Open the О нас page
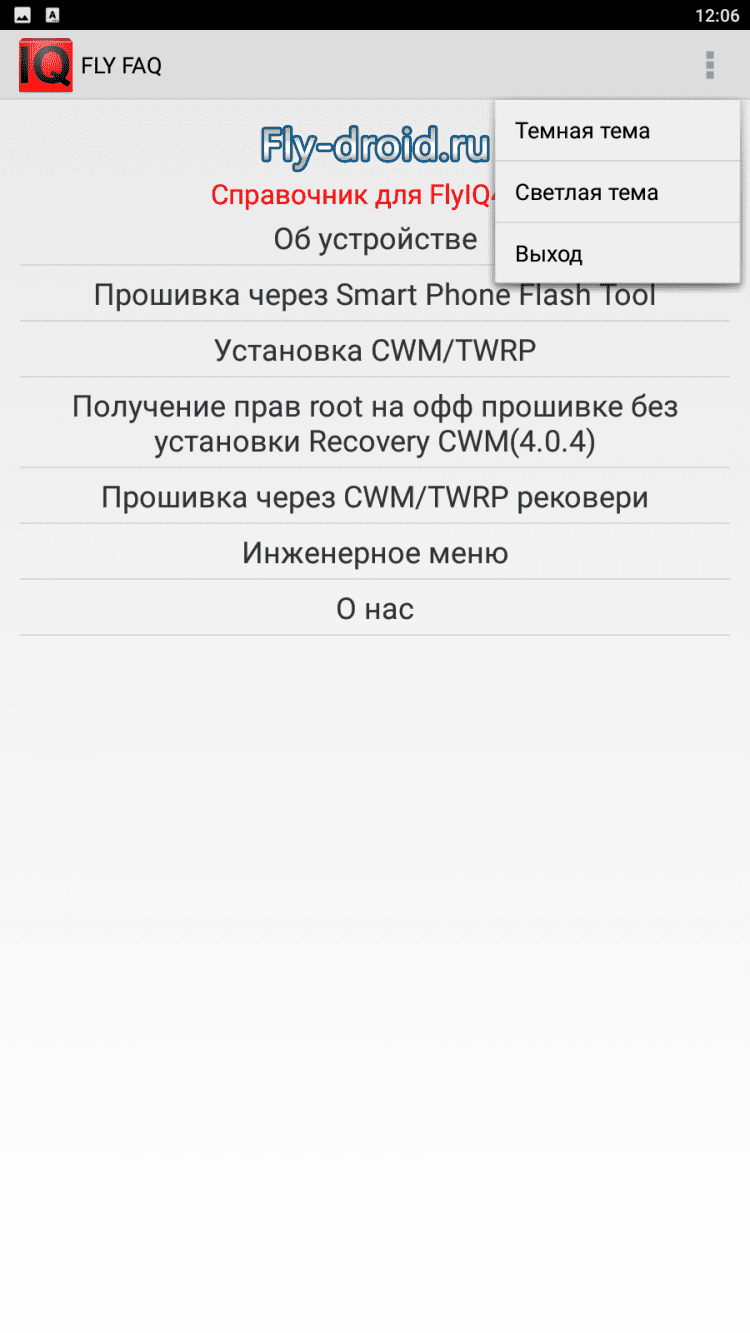The width and height of the screenshot is (750, 1333). 375,609
